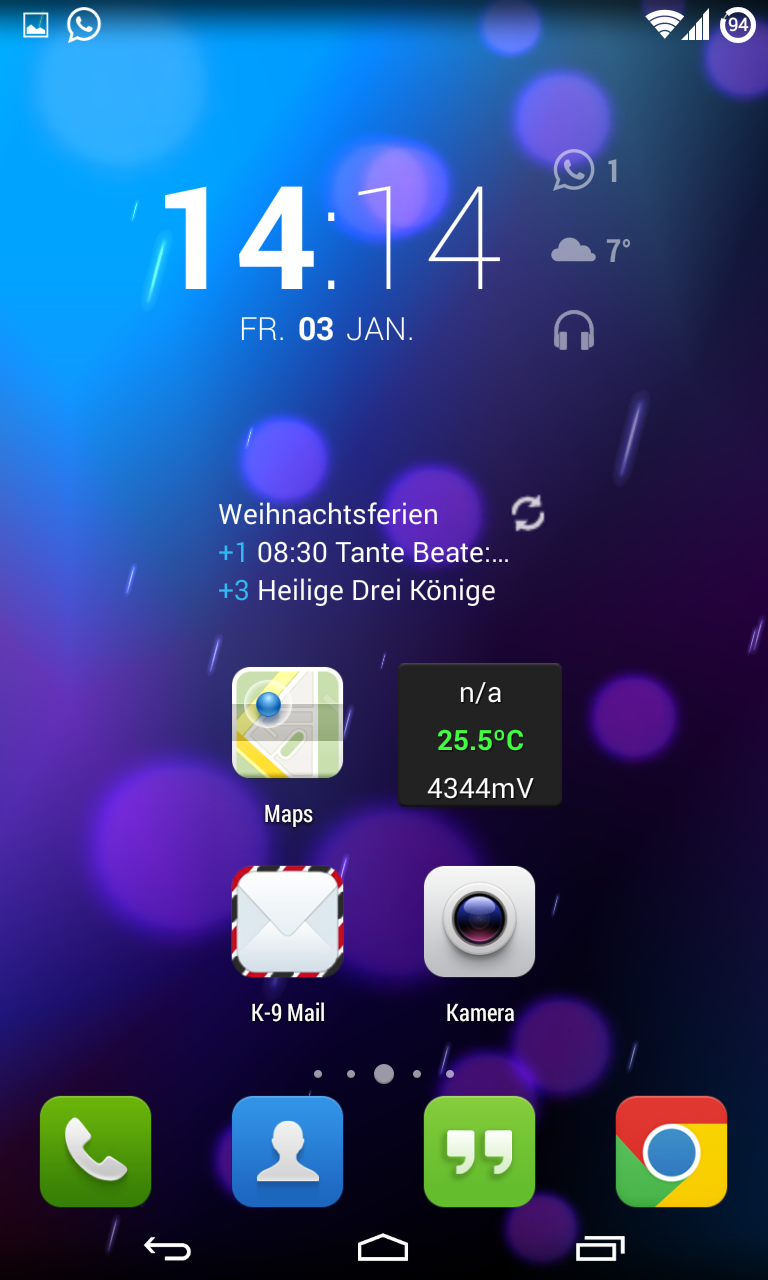Tap the 14:14 clock widget
The width and height of the screenshot is (768, 1280).
coord(330,240)
